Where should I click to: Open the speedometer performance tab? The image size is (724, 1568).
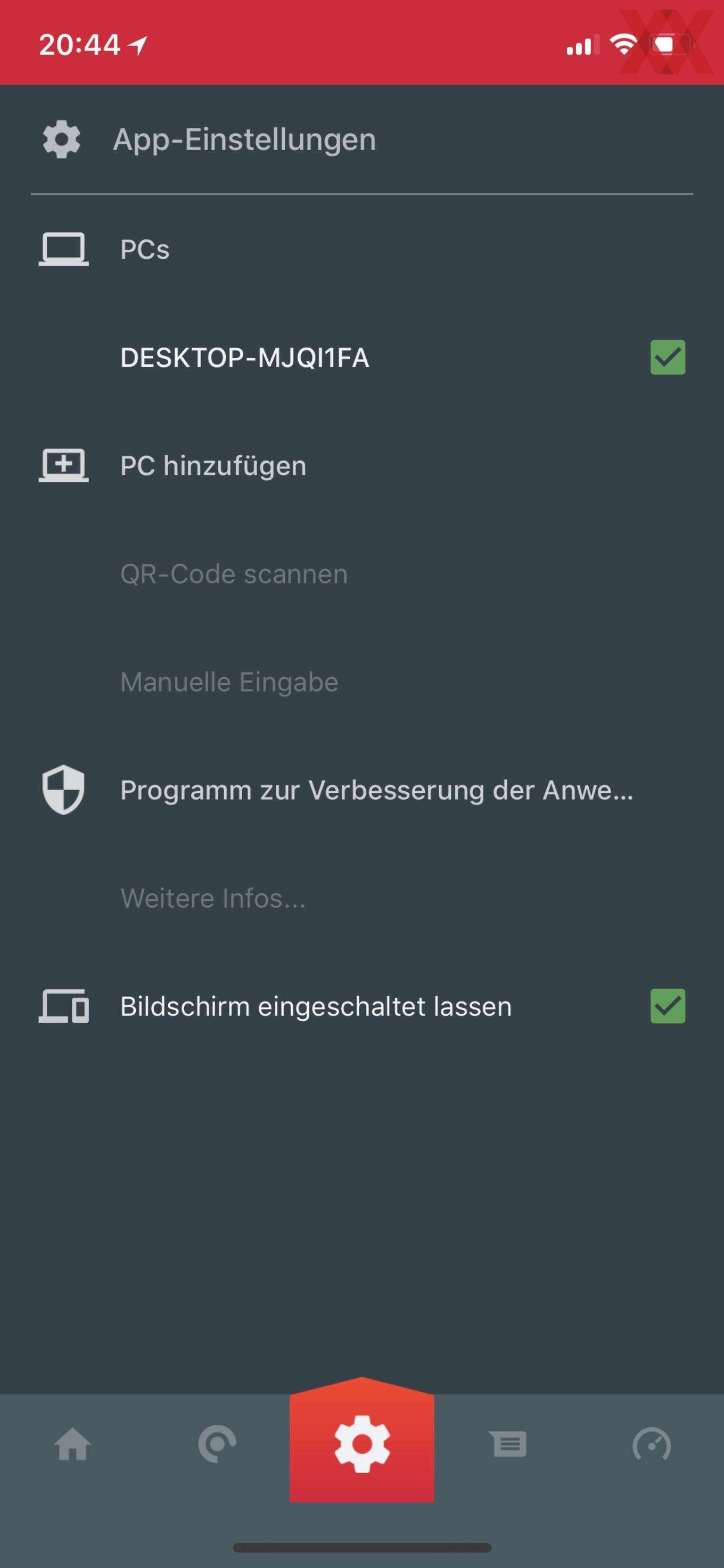[x=652, y=1444]
